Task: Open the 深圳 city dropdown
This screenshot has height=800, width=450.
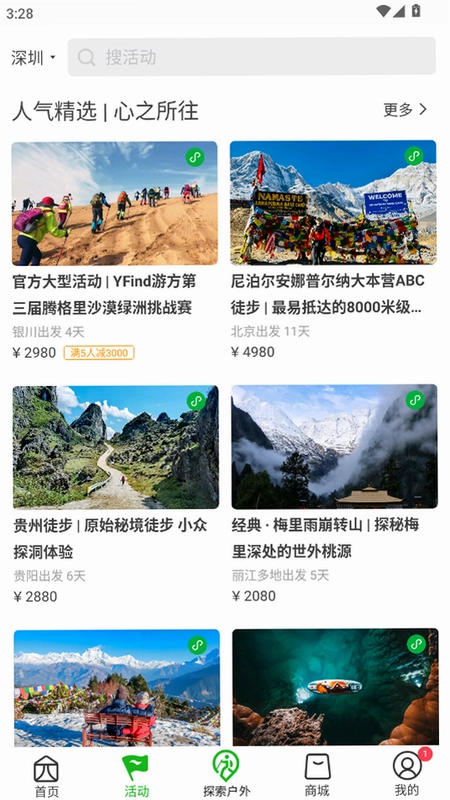Action: click(33, 57)
